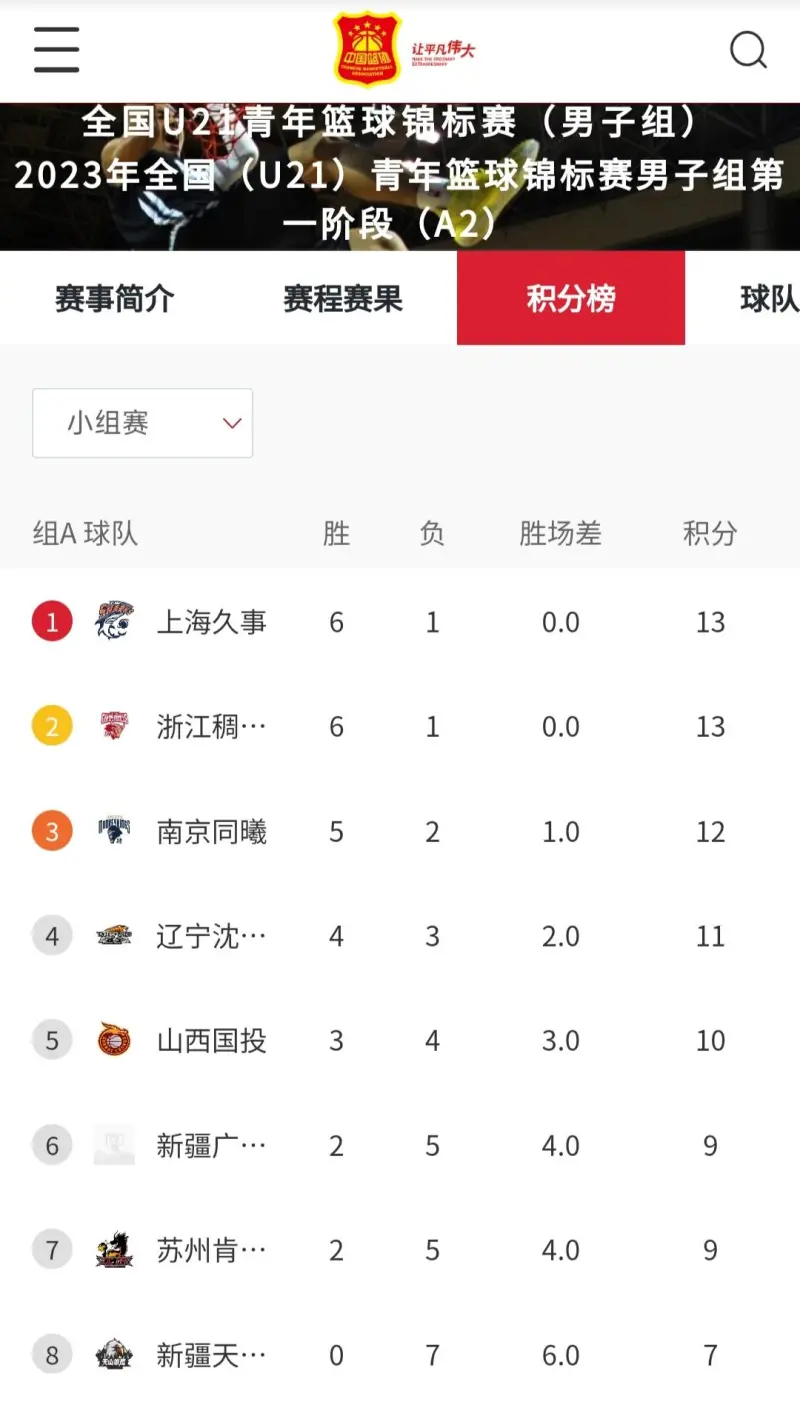Switch to the 赛程赛果 tab
This screenshot has width=800, height=1419.
[343, 298]
